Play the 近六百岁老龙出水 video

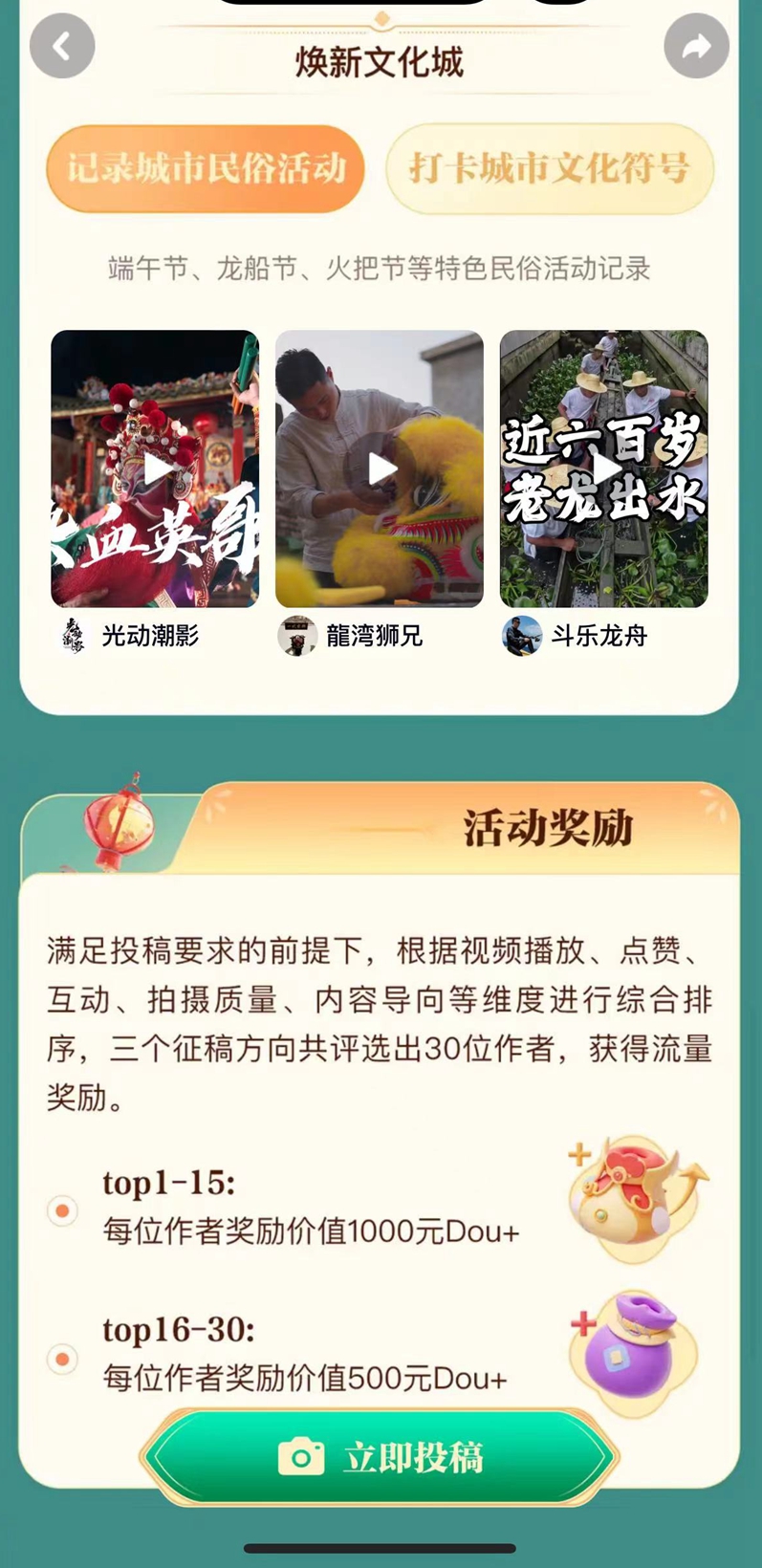[604, 468]
